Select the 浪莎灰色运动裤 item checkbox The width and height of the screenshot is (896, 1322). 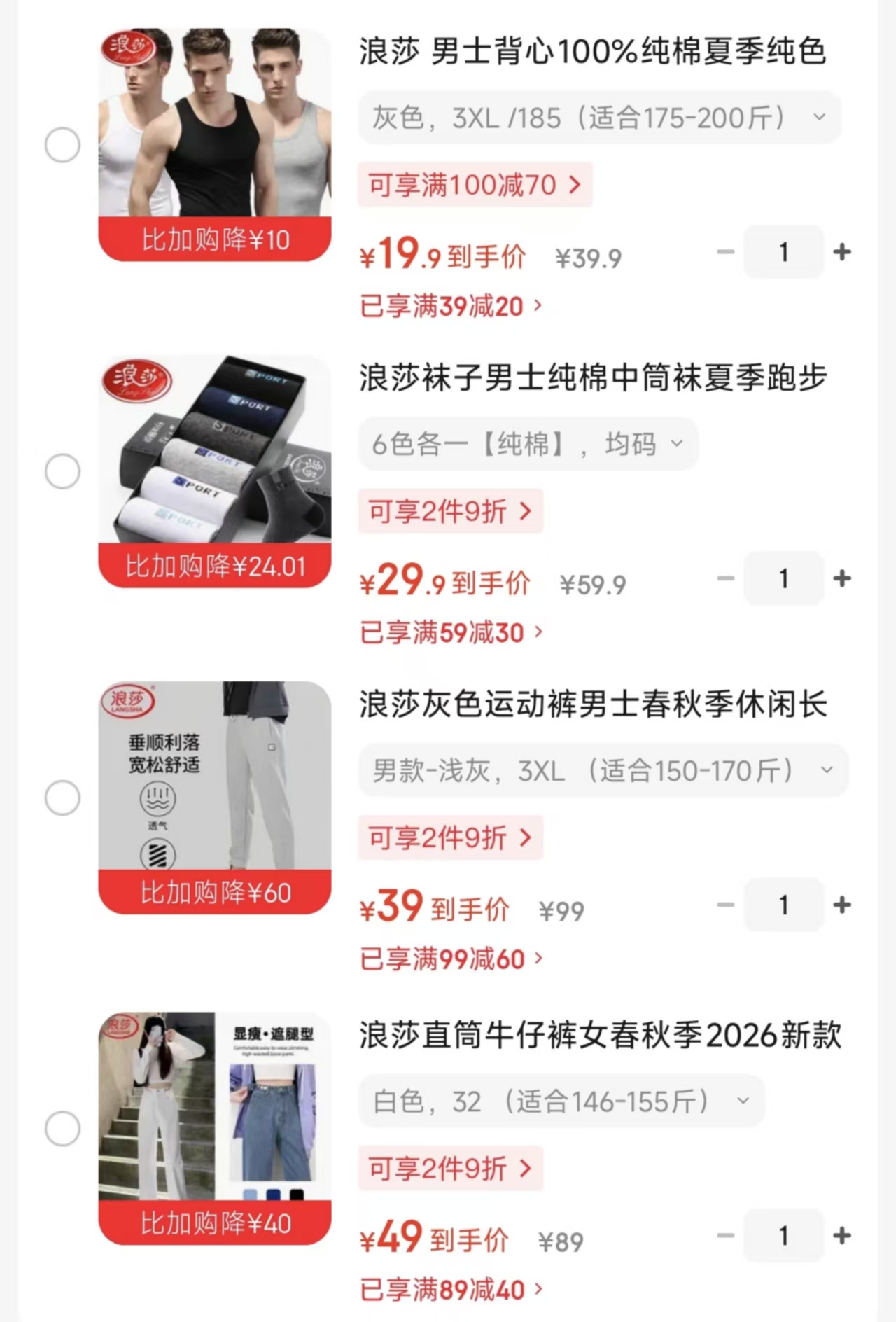[x=62, y=798]
